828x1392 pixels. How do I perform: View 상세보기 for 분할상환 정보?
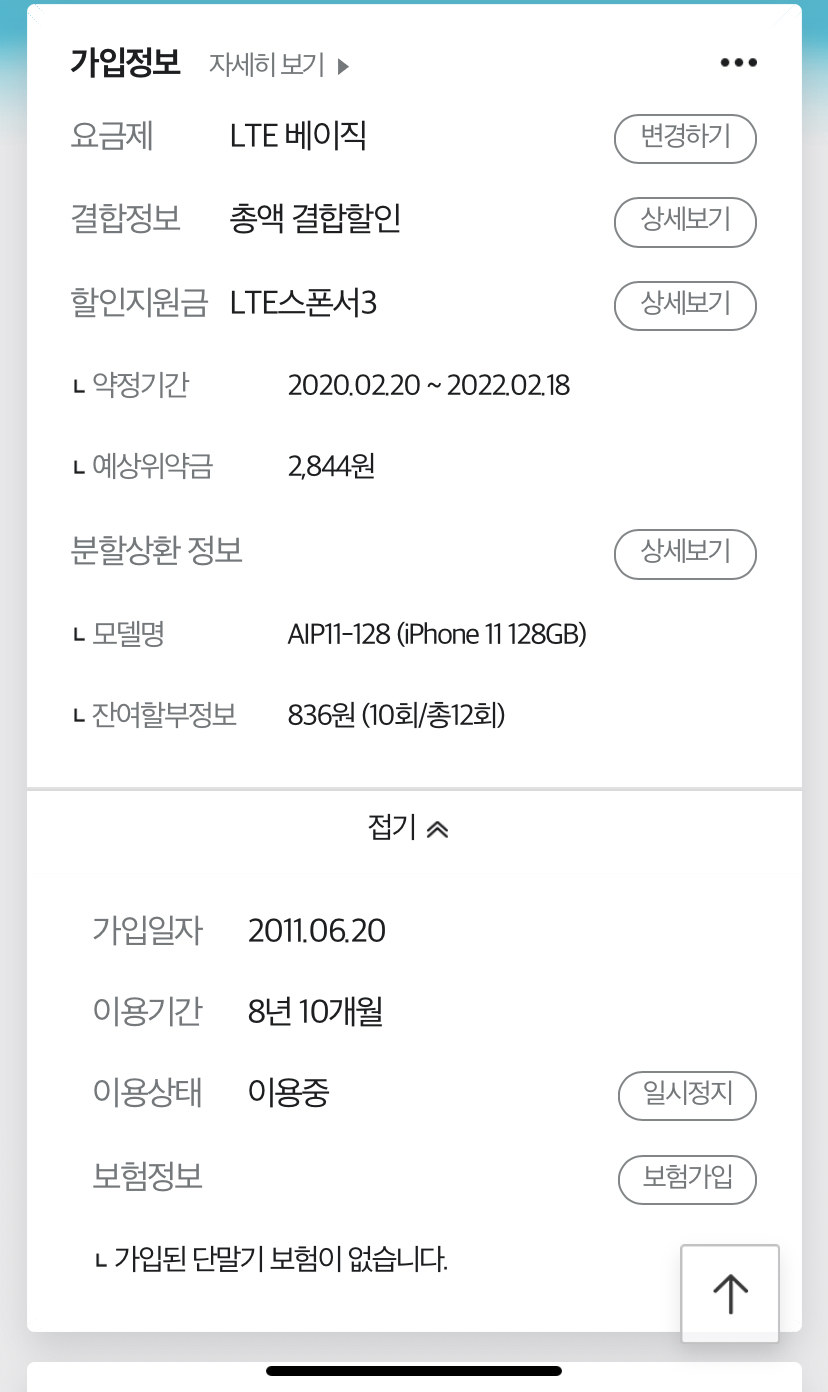(x=685, y=553)
